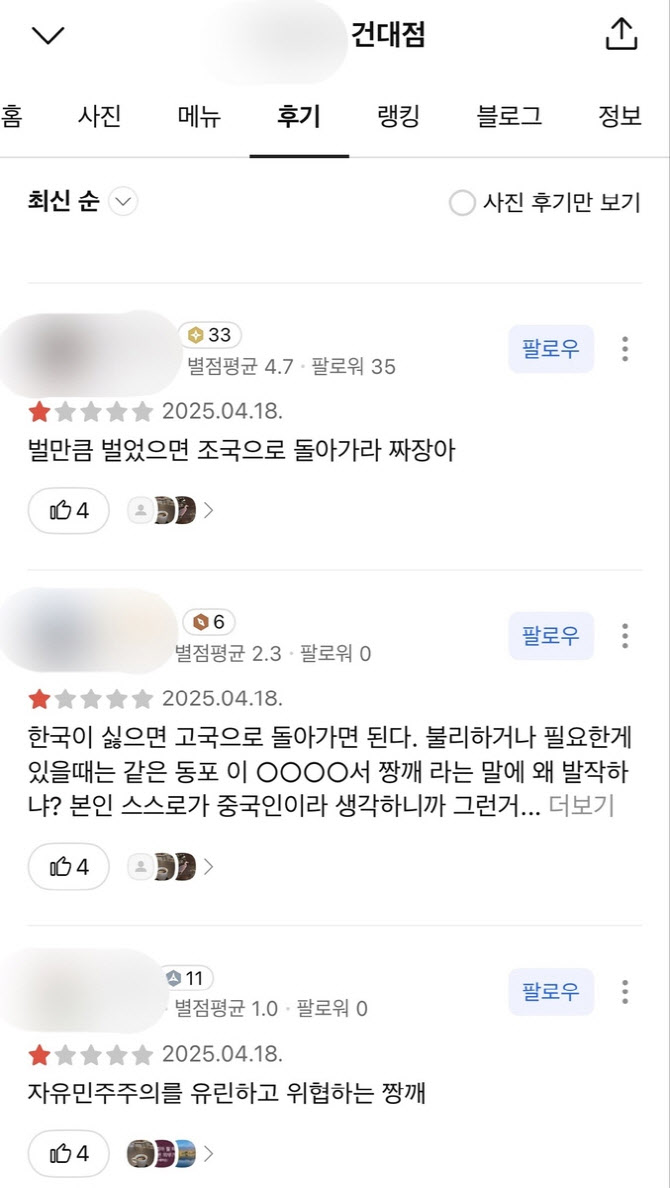The width and height of the screenshot is (670, 1188).
Task: View who liked the 자유민주주의를 review
Action: [170, 1154]
